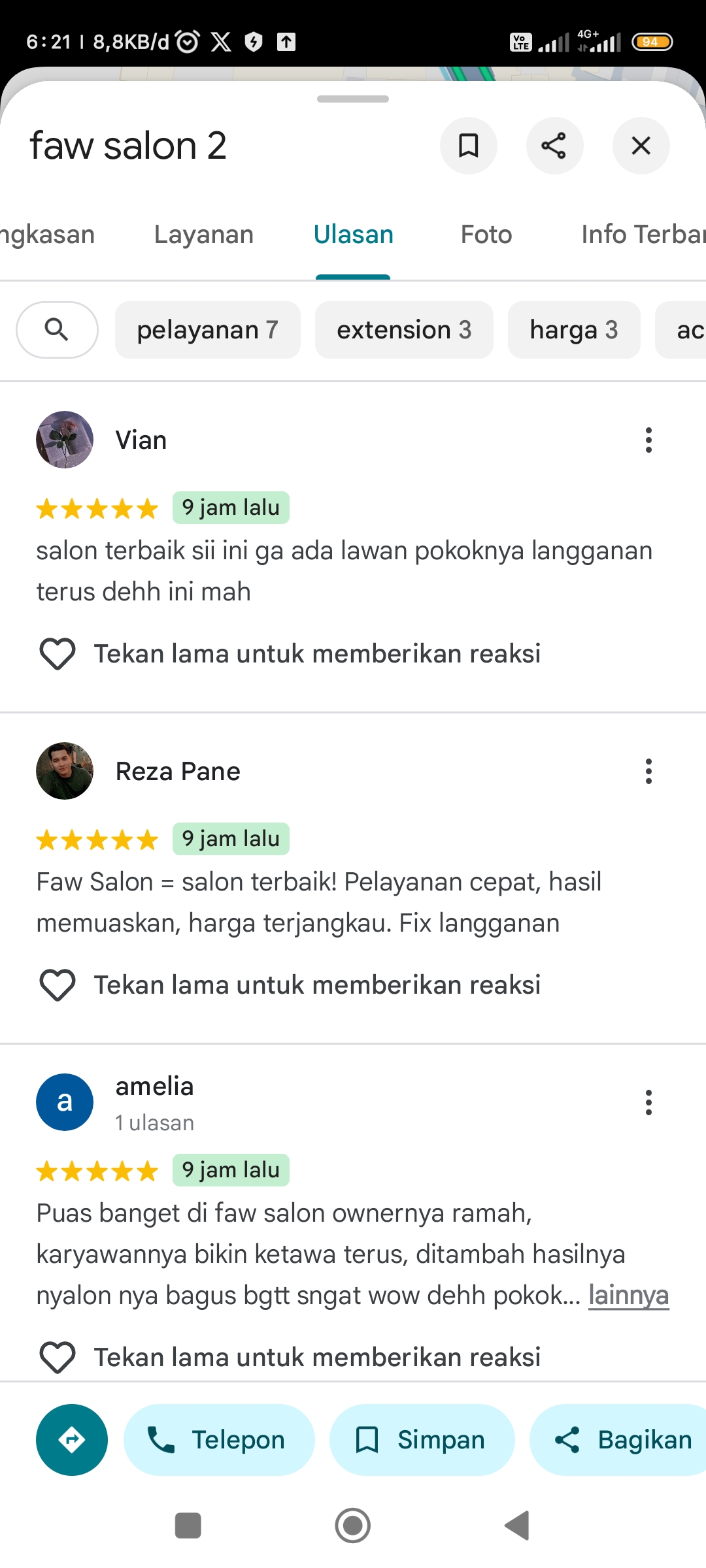Go back using the system back button
Image resolution: width=706 pixels, height=1568 pixels.
tap(517, 1526)
